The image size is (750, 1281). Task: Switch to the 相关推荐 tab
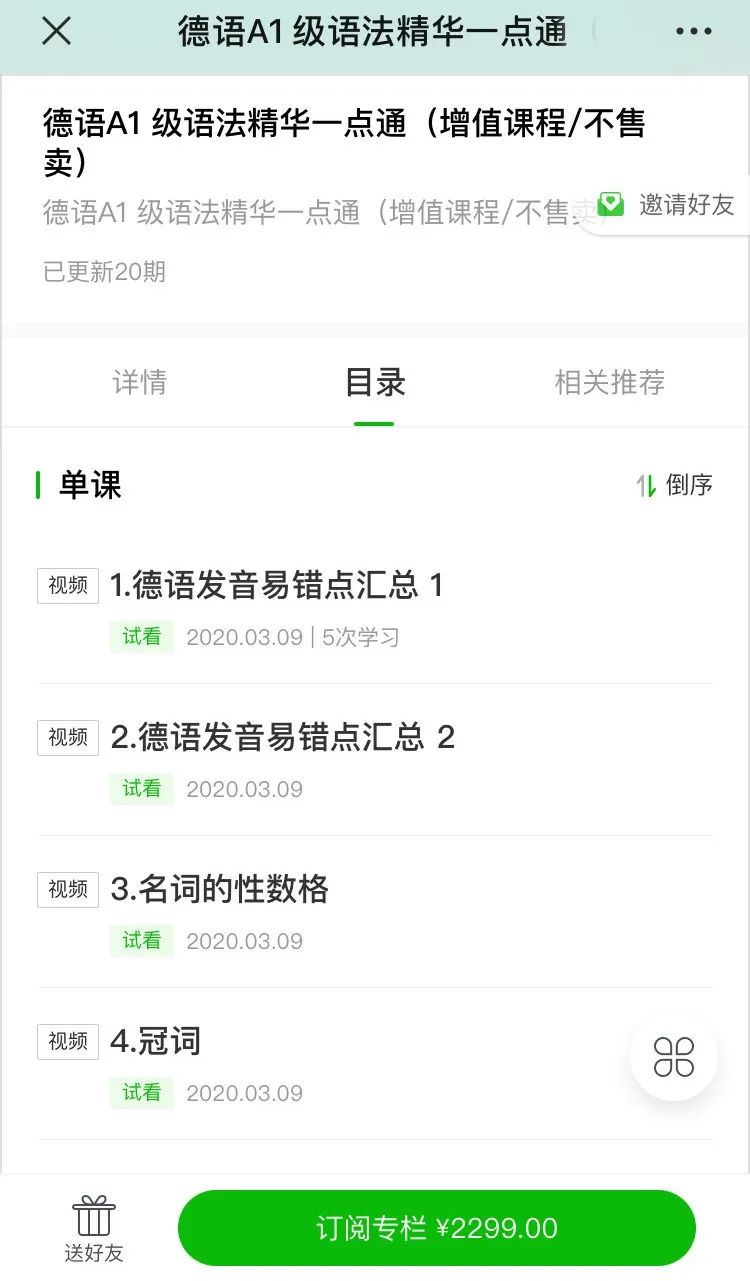click(611, 382)
